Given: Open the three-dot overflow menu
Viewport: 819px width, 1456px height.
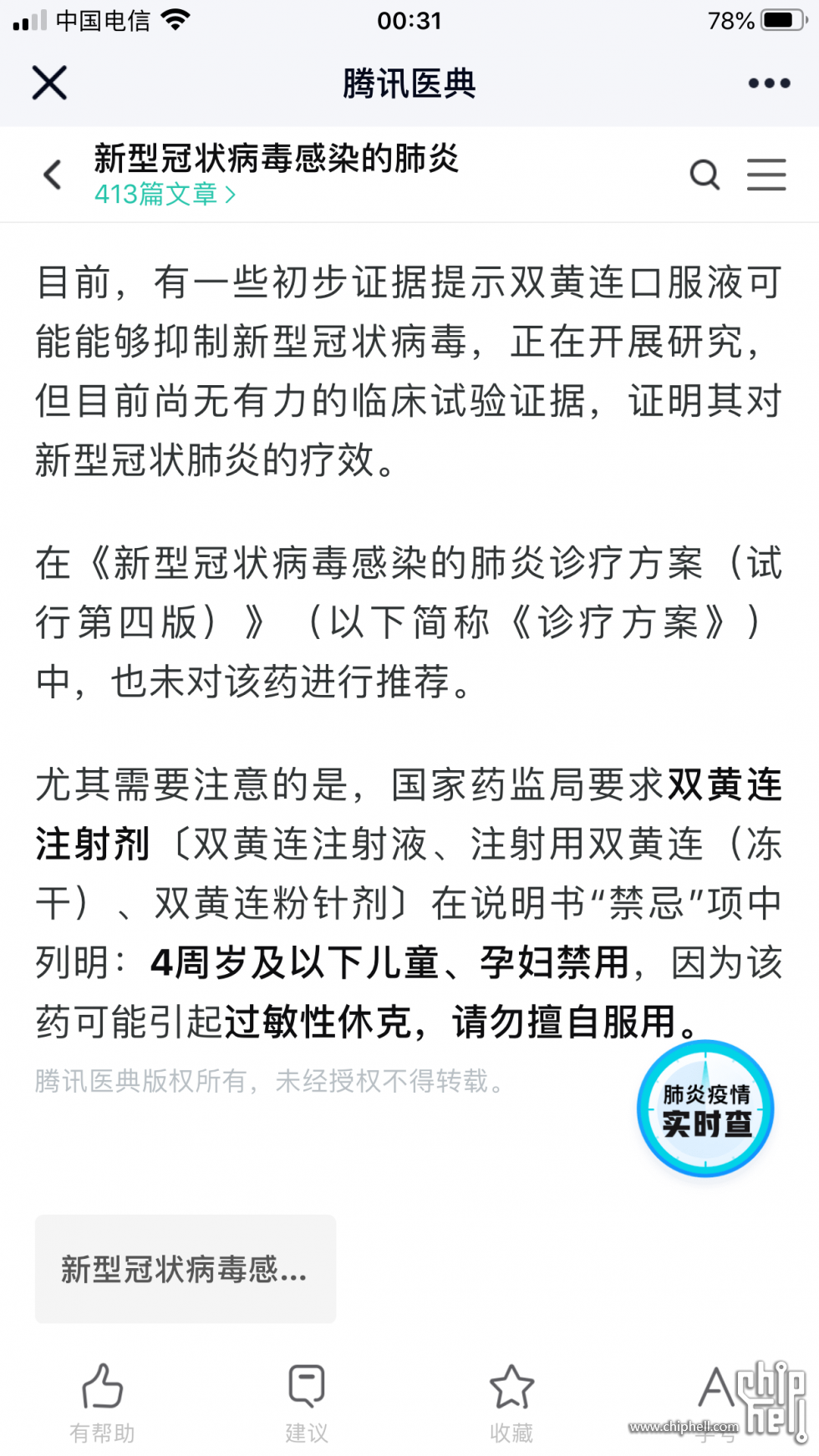Looking at the screenshot, I should point(768,83).
